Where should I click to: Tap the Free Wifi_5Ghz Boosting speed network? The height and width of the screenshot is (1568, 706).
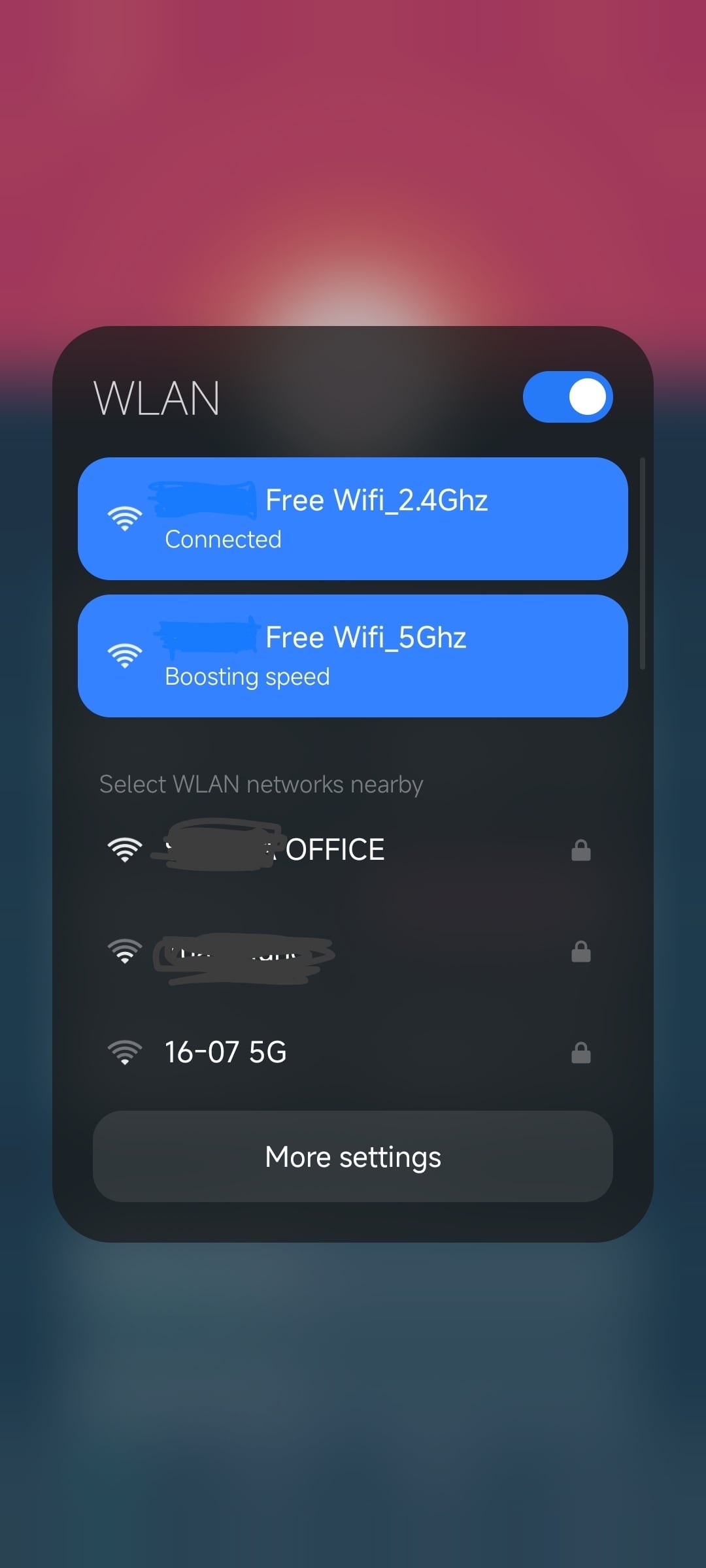[x=353, y=656]
